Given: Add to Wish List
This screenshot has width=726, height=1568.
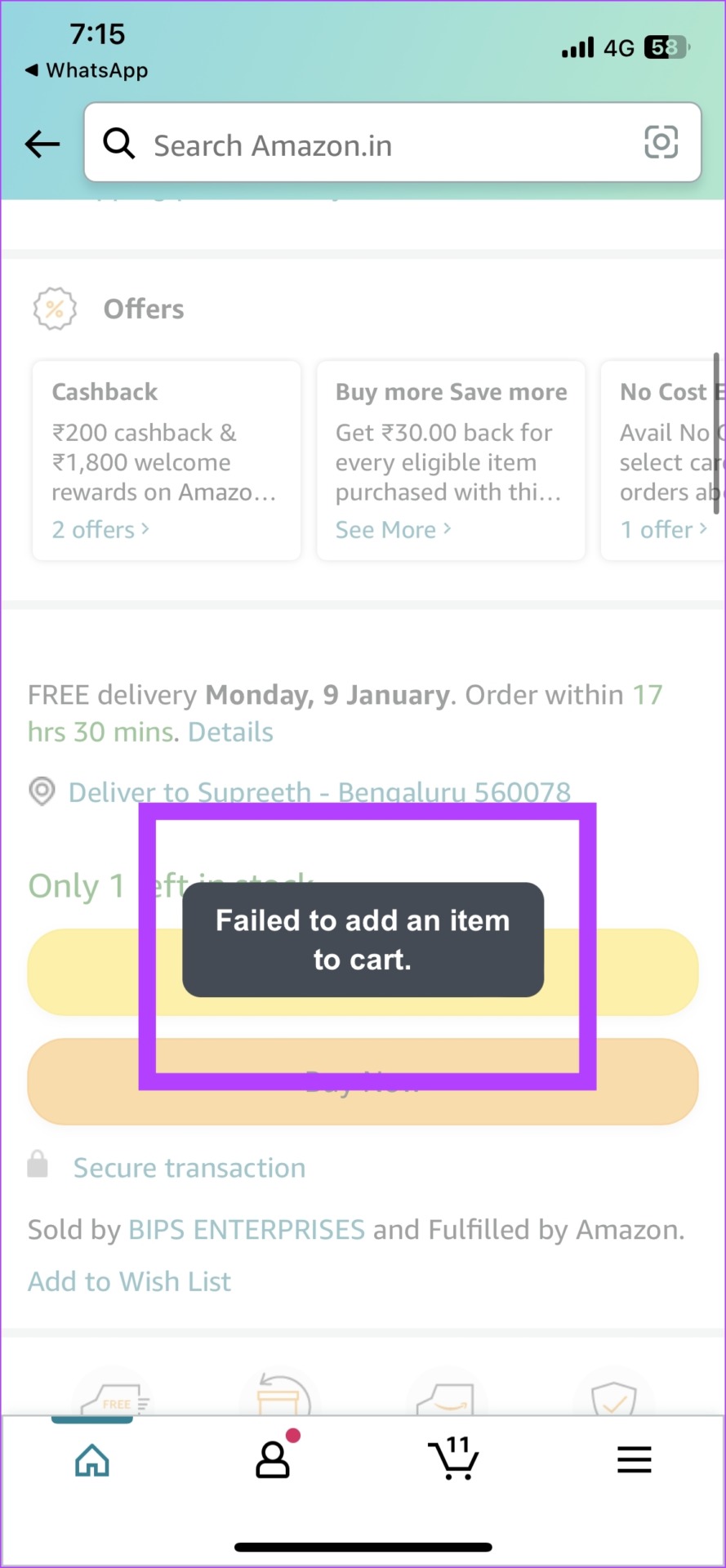Looking at the screenshot, I should 129,1281.
